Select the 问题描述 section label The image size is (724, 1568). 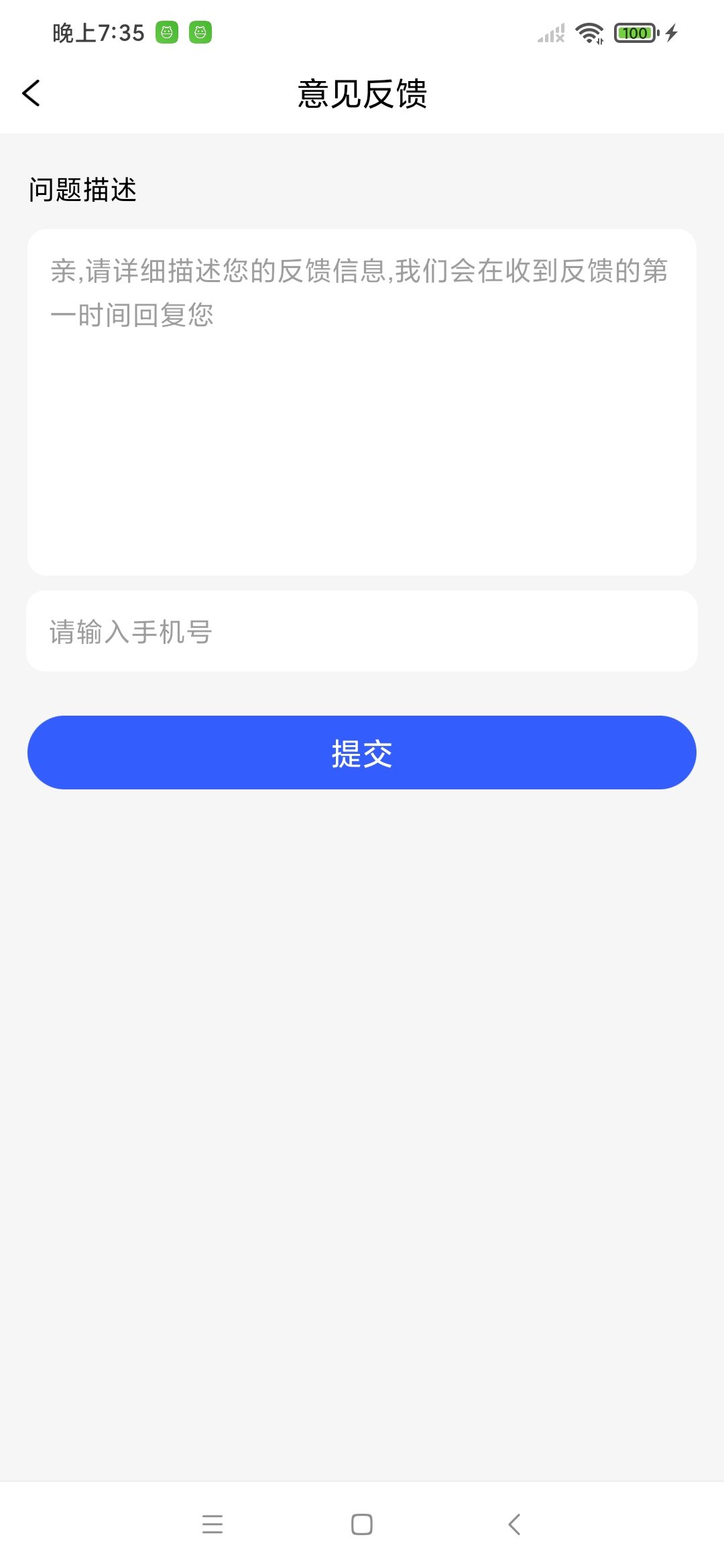click(x=82, y=190)
